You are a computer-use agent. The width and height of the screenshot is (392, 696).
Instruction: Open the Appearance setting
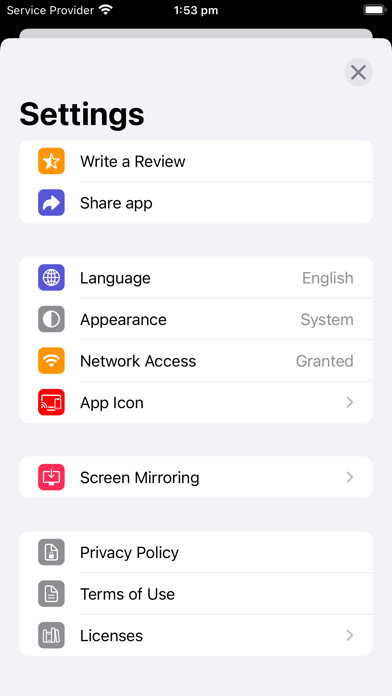pos(196,319)
